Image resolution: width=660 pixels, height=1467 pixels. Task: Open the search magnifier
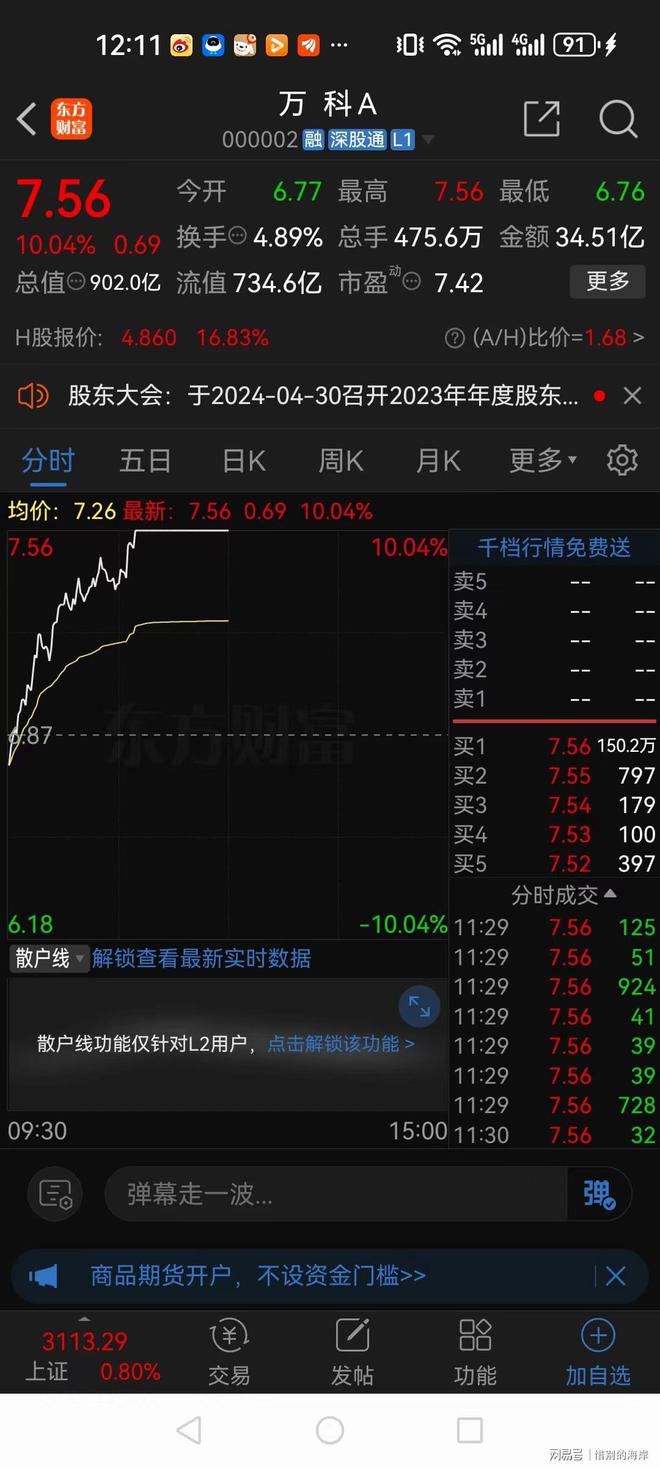618,119
